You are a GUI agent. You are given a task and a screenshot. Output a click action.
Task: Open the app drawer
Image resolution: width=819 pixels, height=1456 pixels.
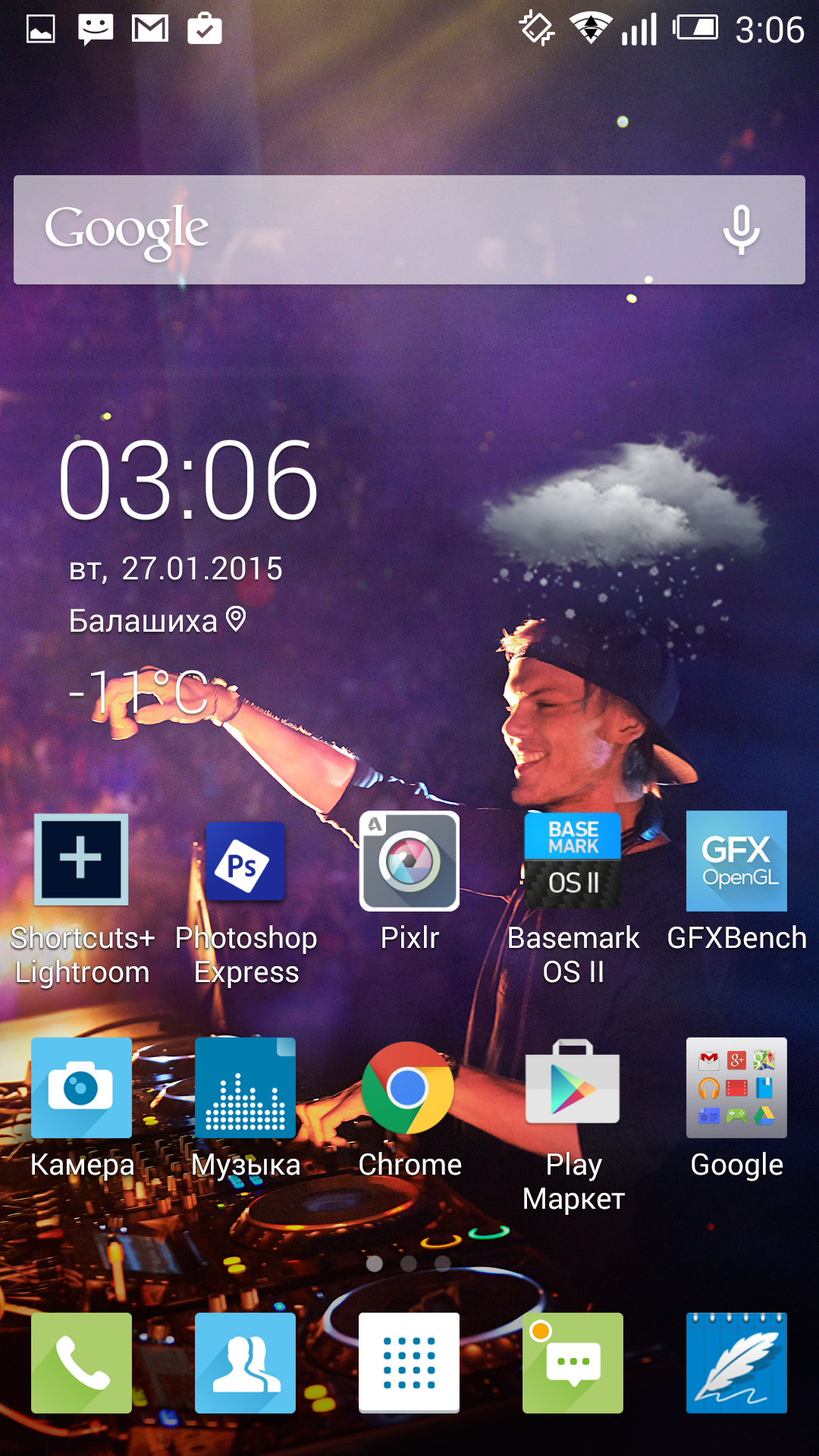[409, 1363]
